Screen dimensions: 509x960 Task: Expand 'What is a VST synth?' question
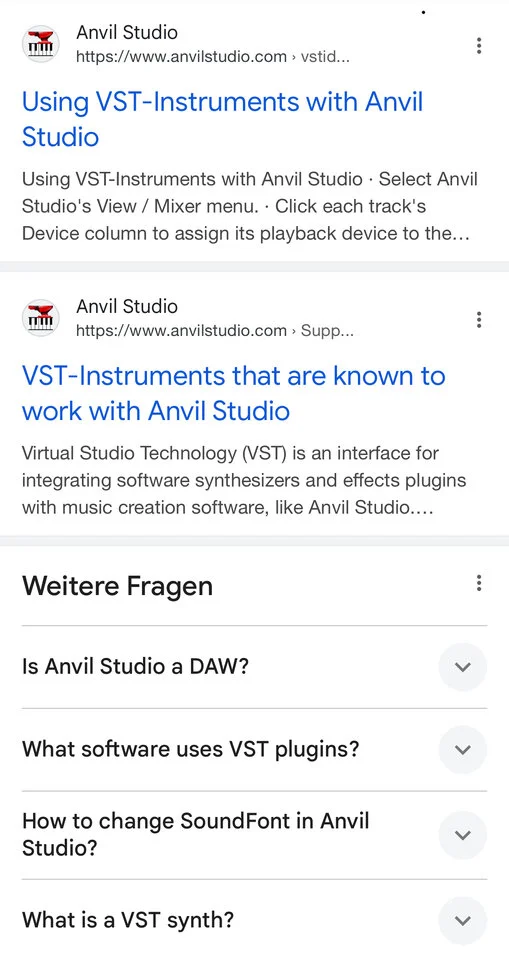254,920
